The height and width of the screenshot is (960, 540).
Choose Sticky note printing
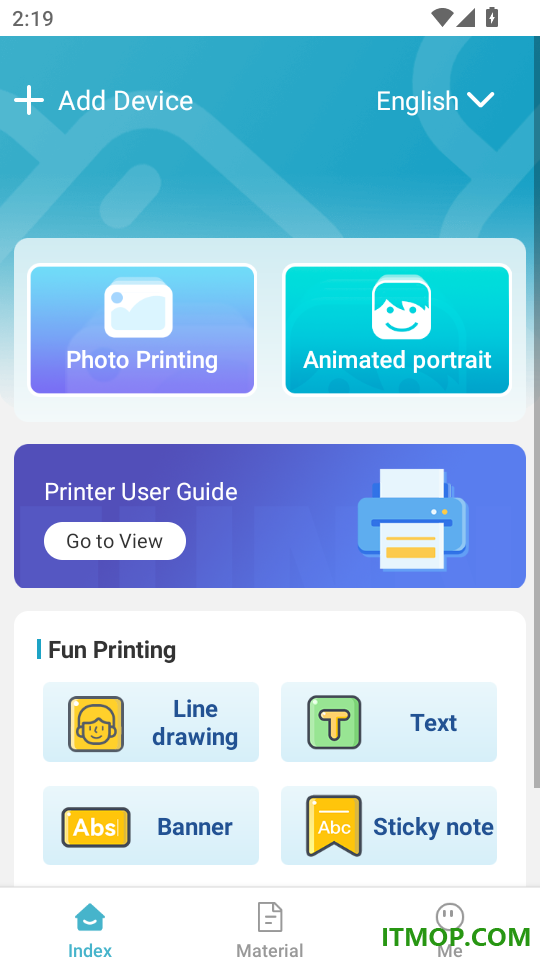389,826
